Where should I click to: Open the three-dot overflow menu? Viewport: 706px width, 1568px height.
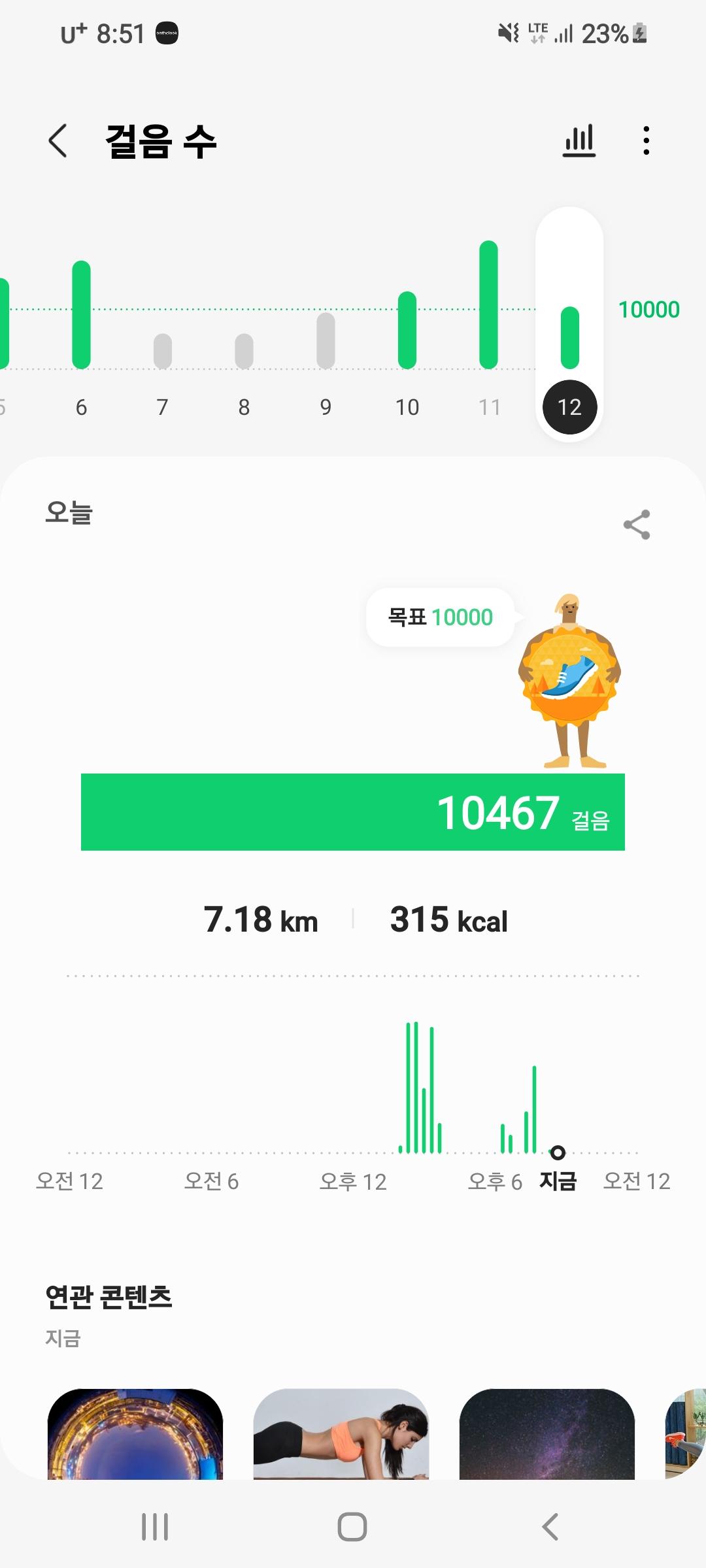(646, 141)
